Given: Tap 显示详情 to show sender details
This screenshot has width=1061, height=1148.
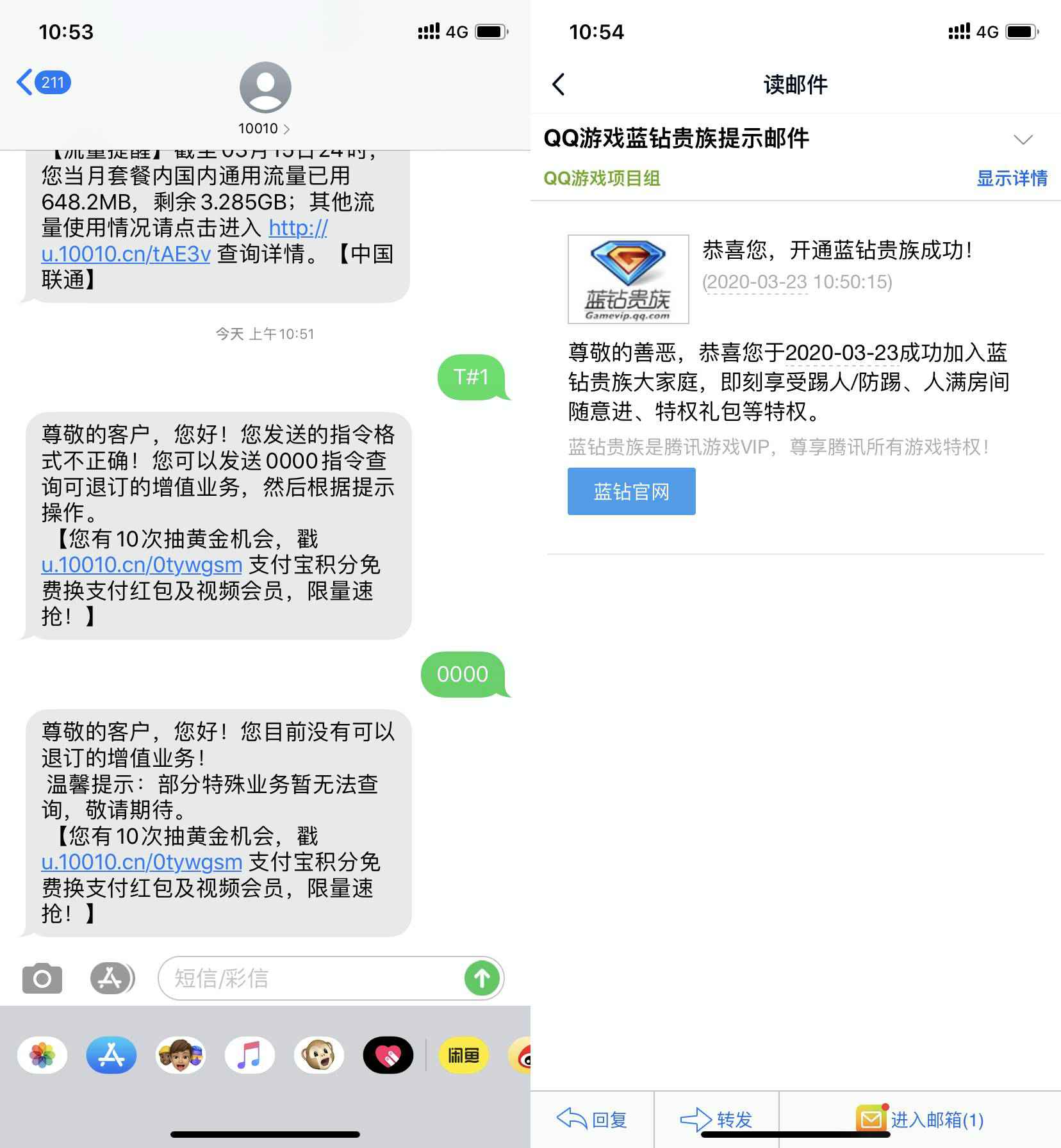Looking at the screenshot, I should [x=1012, y=178].
